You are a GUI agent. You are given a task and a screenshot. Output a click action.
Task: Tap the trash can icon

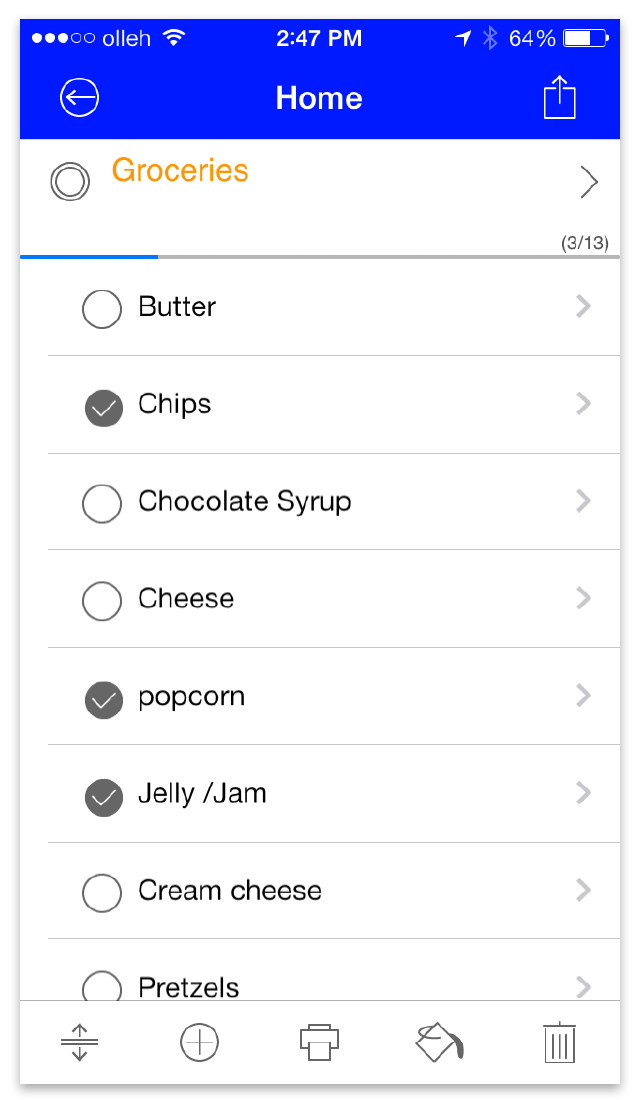pos(560,1043)
